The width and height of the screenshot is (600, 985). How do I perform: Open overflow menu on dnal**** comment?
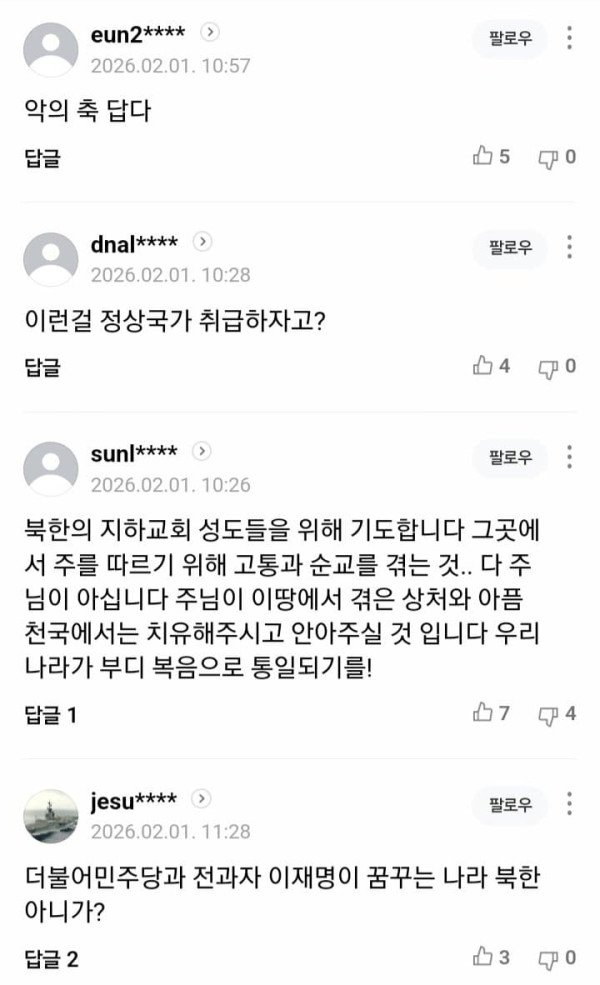[x=569, y=247]
